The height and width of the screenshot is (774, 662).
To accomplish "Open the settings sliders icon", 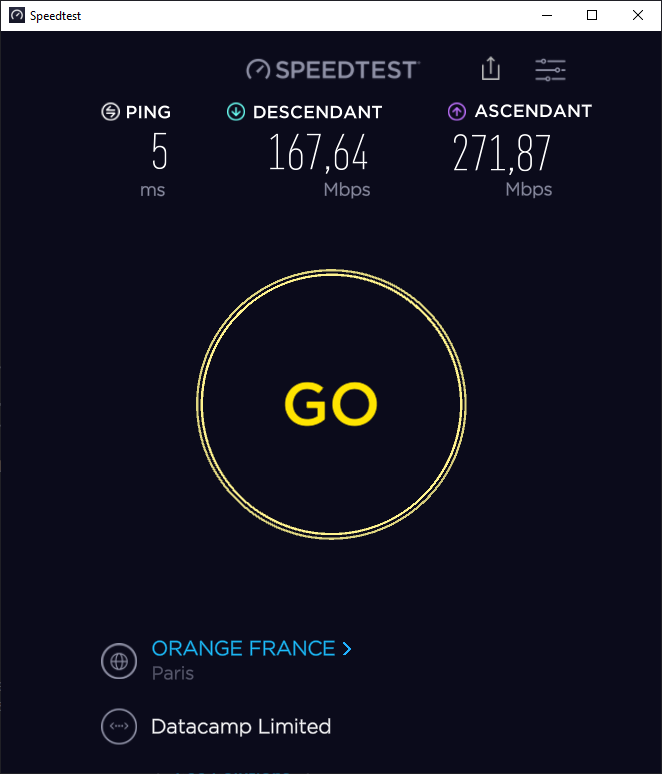I will click(x=550, y=70).
